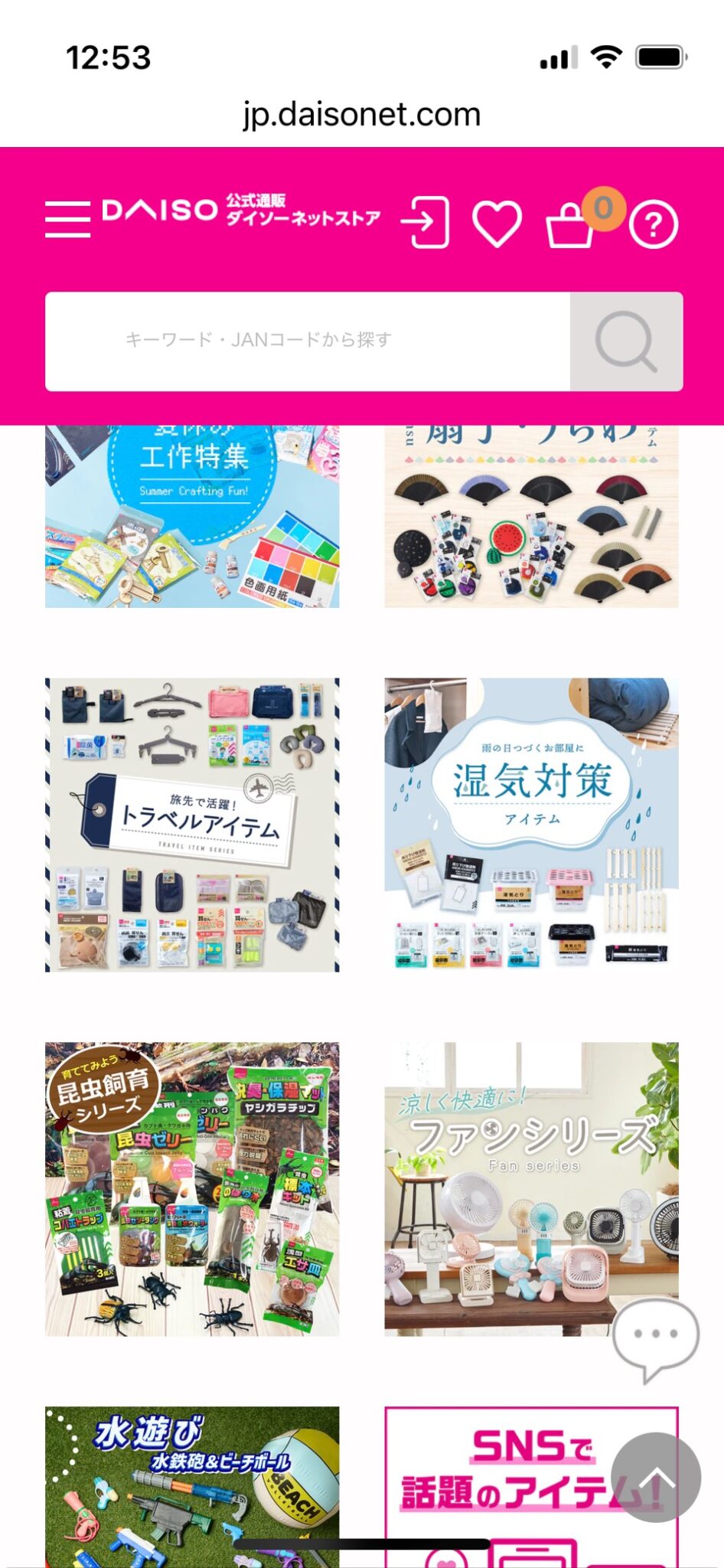Screen dimensions: 724x1568
Task: View favorites via the heart icon
Action: pos(497,224)
